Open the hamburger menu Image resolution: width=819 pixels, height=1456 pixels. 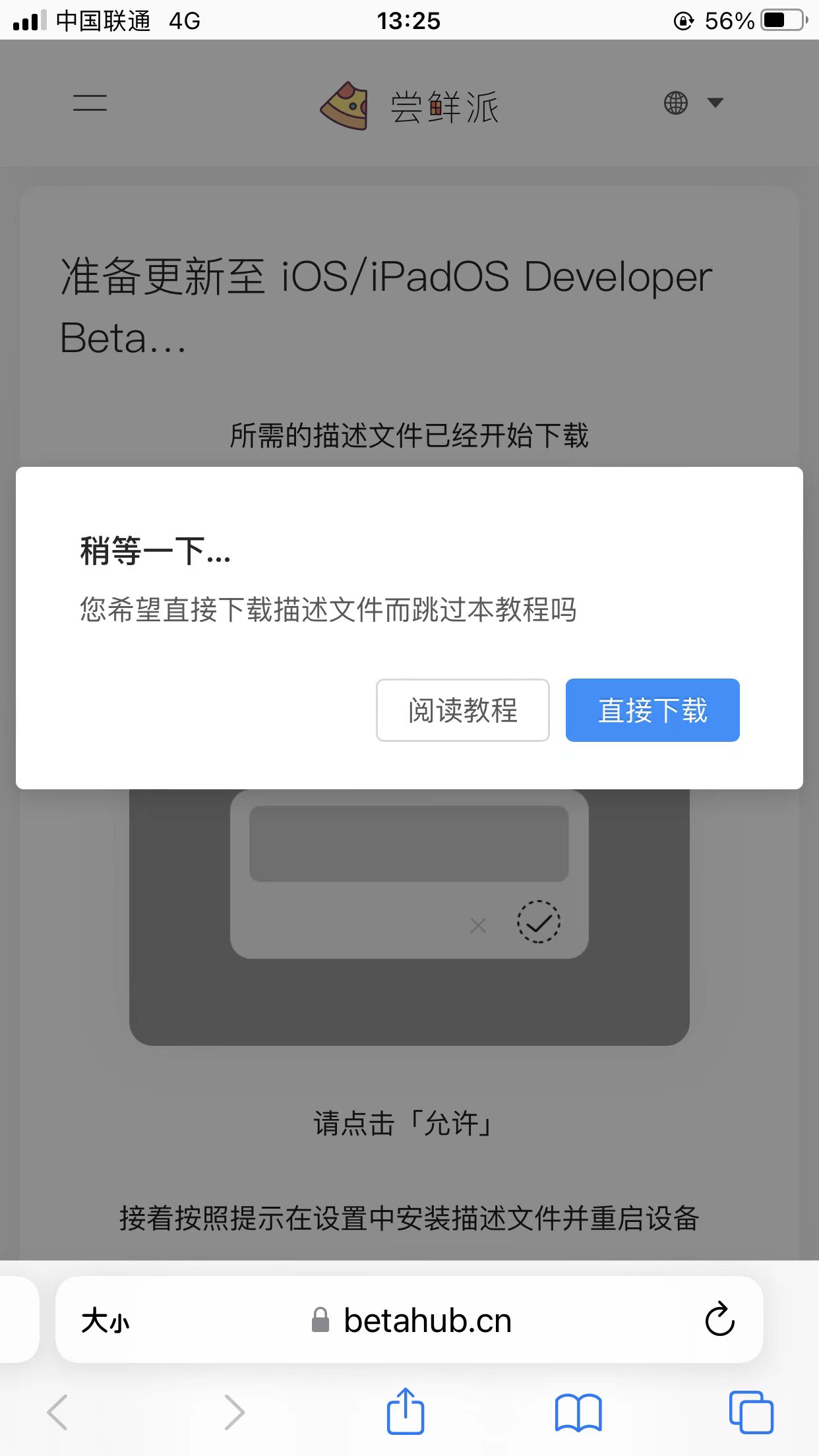pyautogui.click(x=90, y=103)
